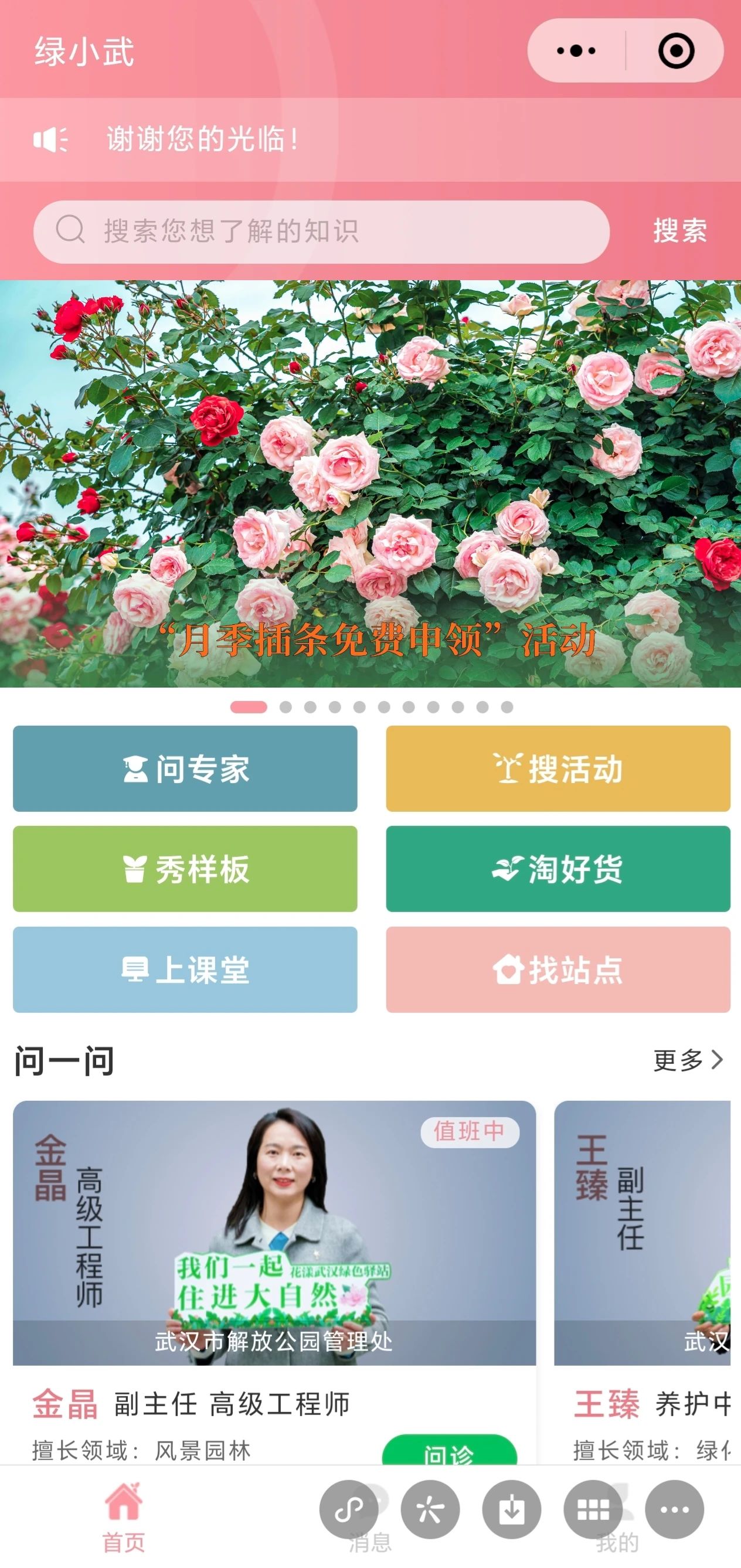View 更多 experts in 问一问
The width and height of the screenshot is (741, 1568).
pyautogui.click(x=688, y=1060)
